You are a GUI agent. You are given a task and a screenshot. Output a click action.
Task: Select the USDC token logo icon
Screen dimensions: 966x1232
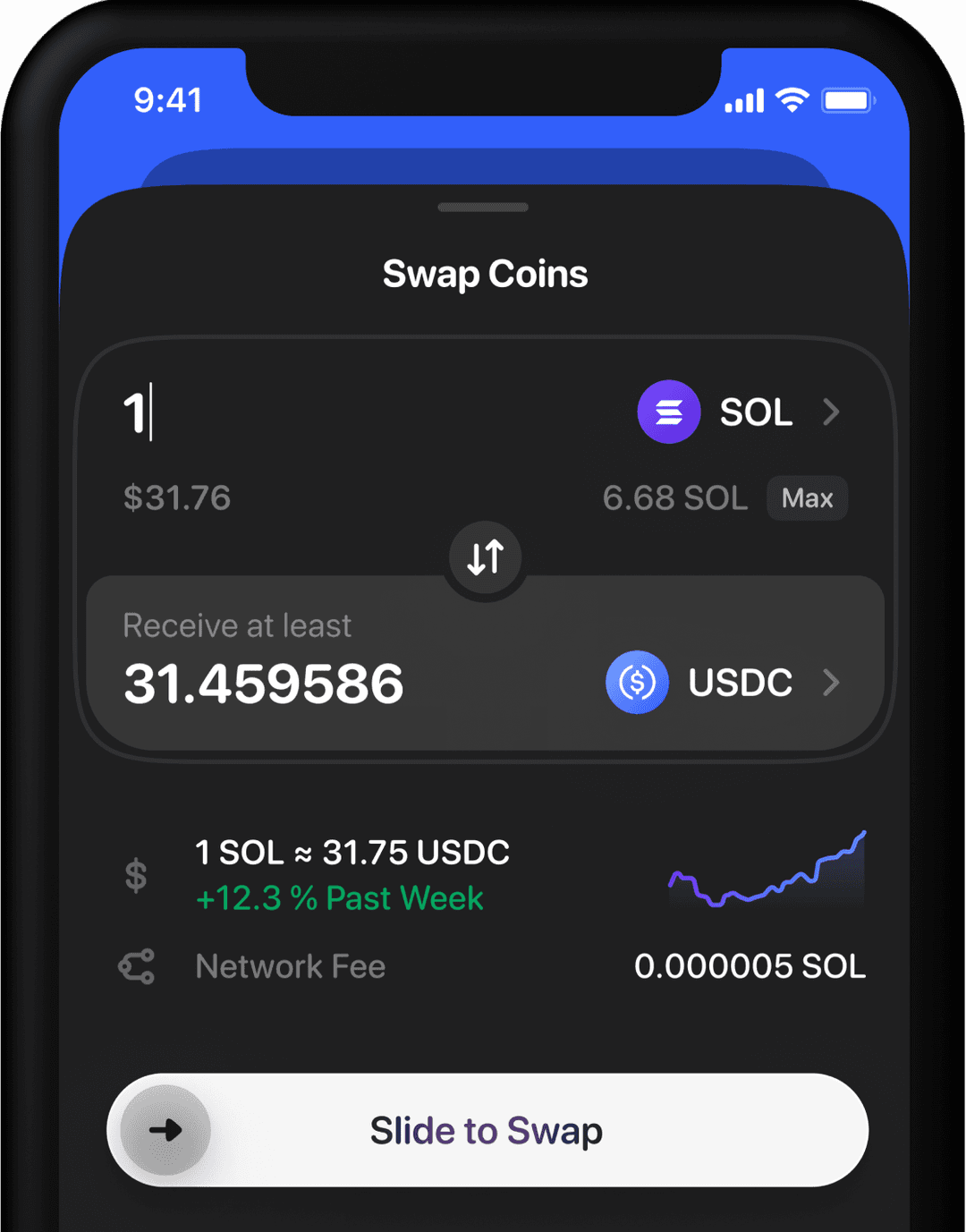[x=637, y=683]
